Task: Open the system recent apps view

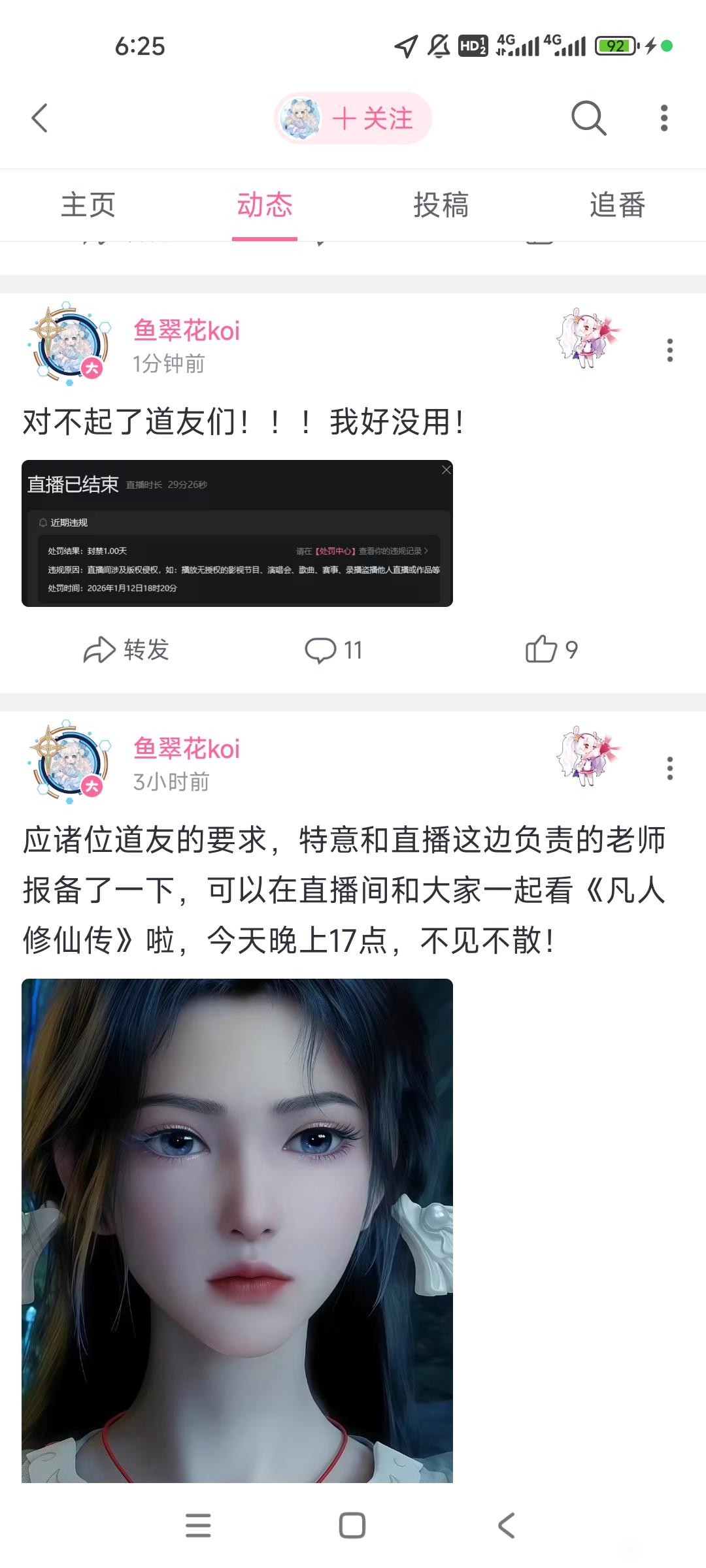Action: (198, 1526)
